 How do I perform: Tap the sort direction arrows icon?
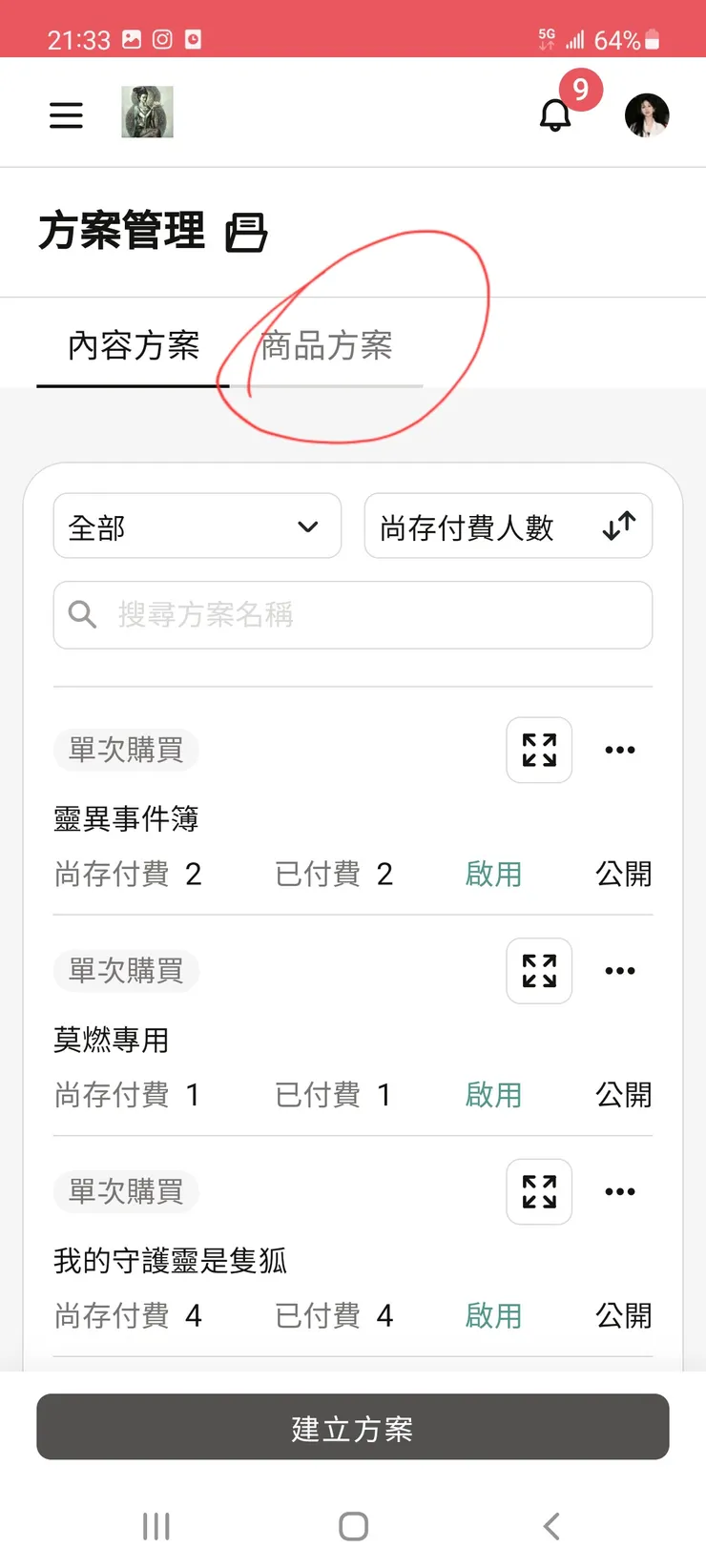(618, 526)
